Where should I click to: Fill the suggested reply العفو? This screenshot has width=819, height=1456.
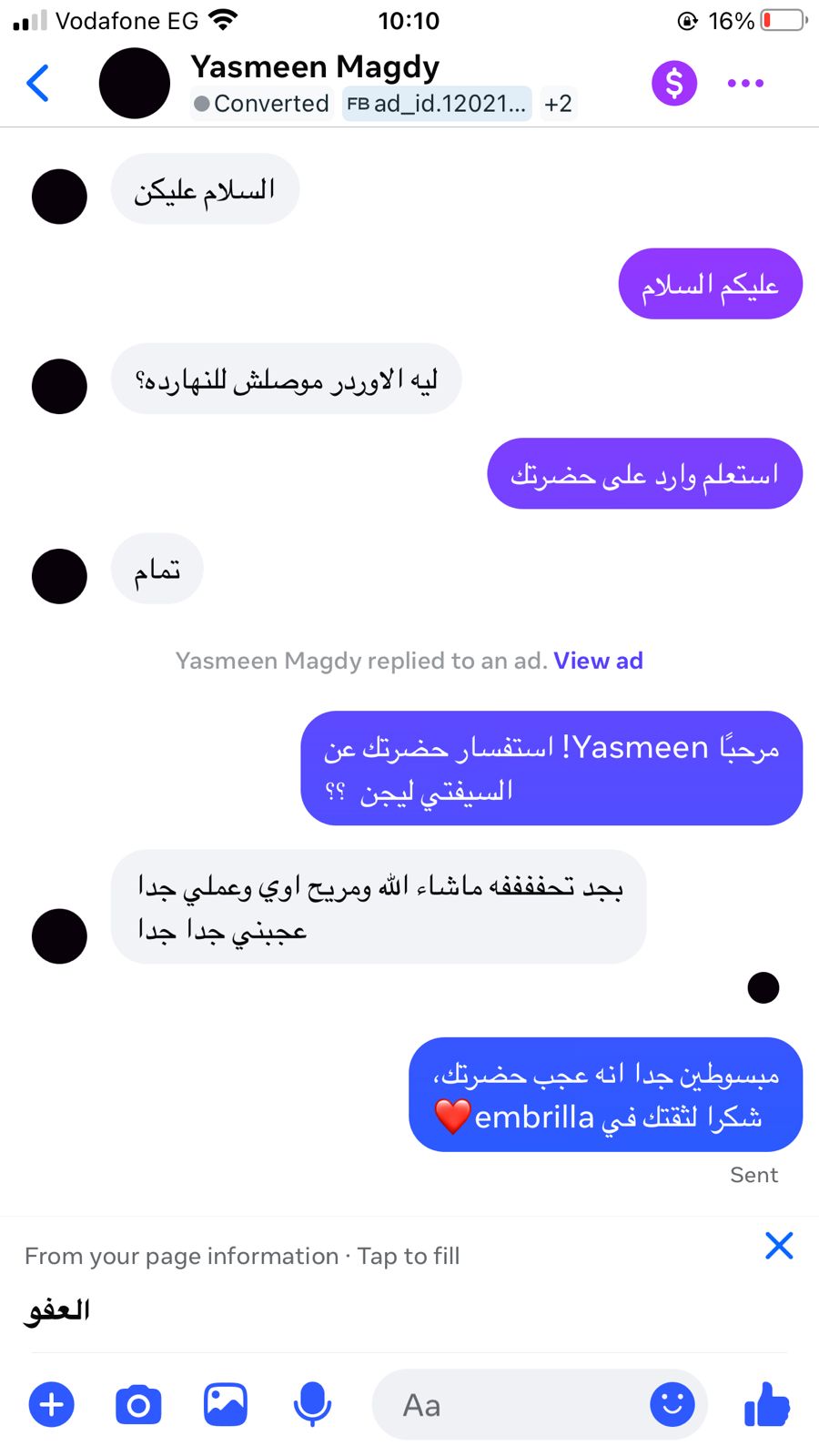point(56,1310)
